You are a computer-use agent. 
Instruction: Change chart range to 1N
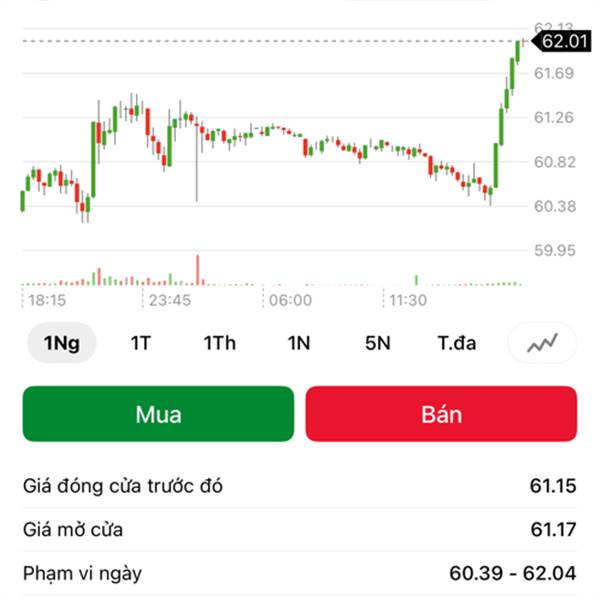298,343
